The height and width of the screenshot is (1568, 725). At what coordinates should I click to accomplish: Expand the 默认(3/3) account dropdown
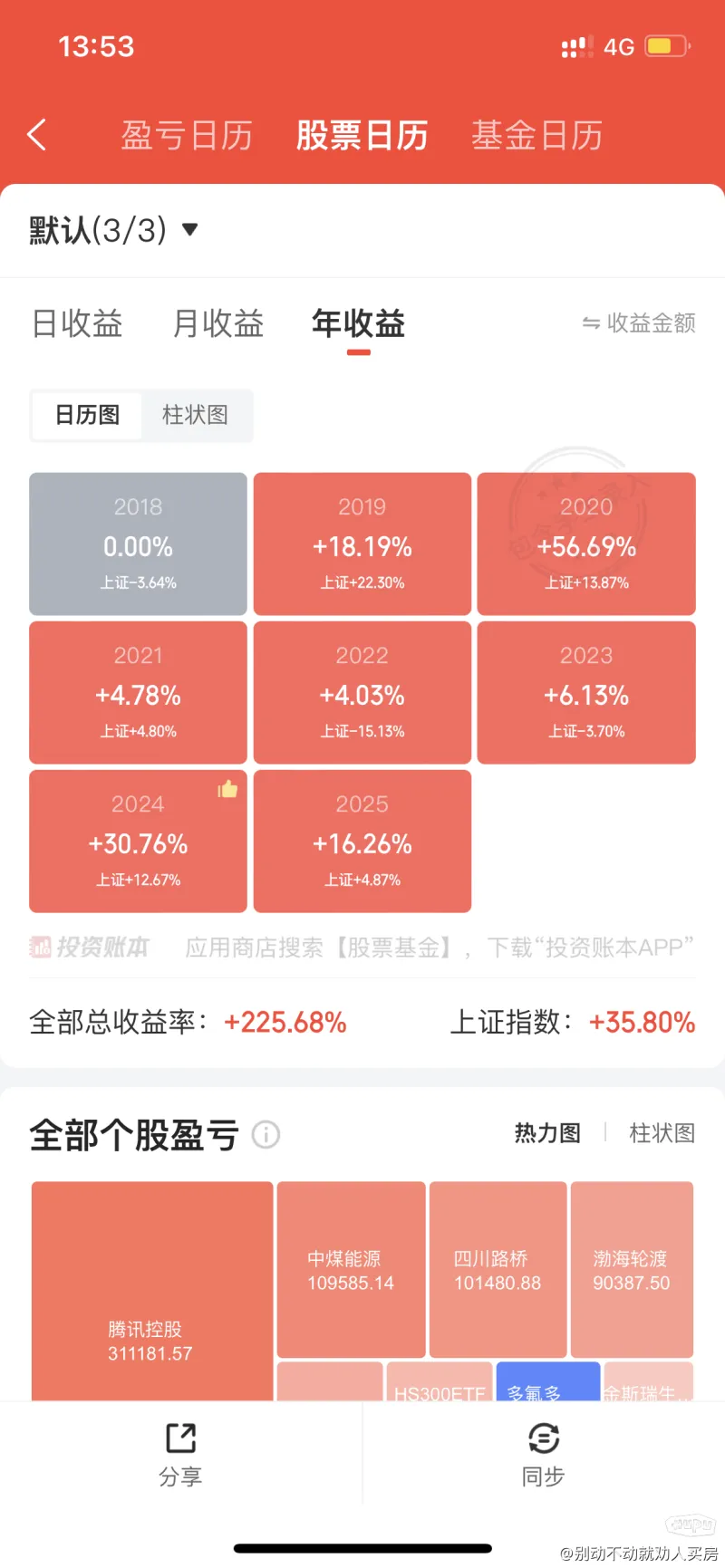pos(114,229)
